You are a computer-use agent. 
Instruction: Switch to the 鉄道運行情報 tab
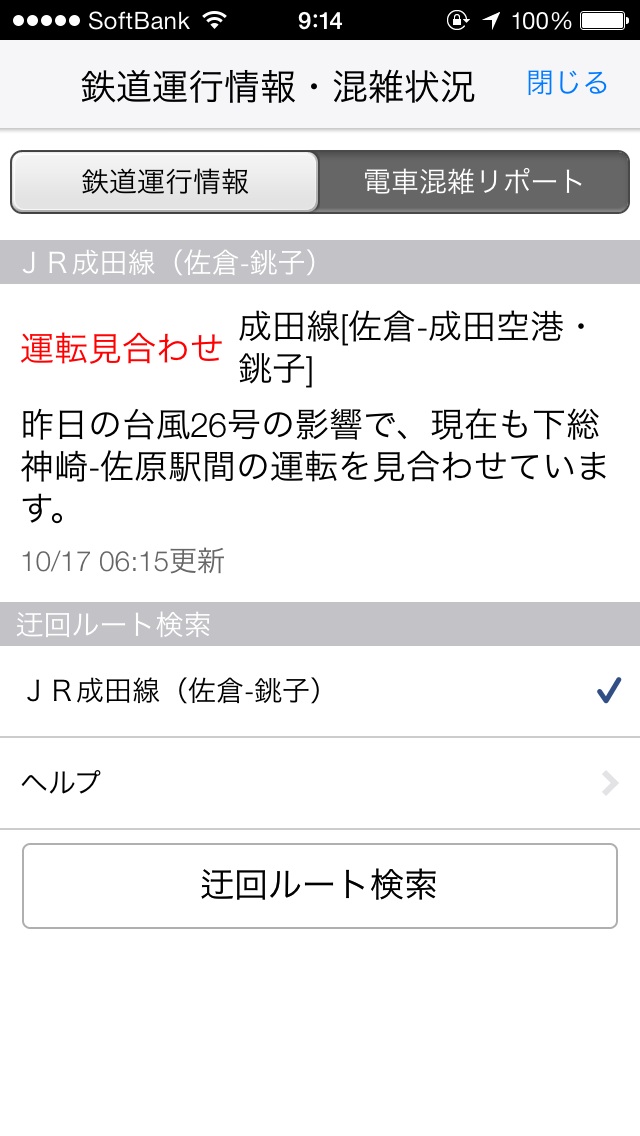(165, 182)
